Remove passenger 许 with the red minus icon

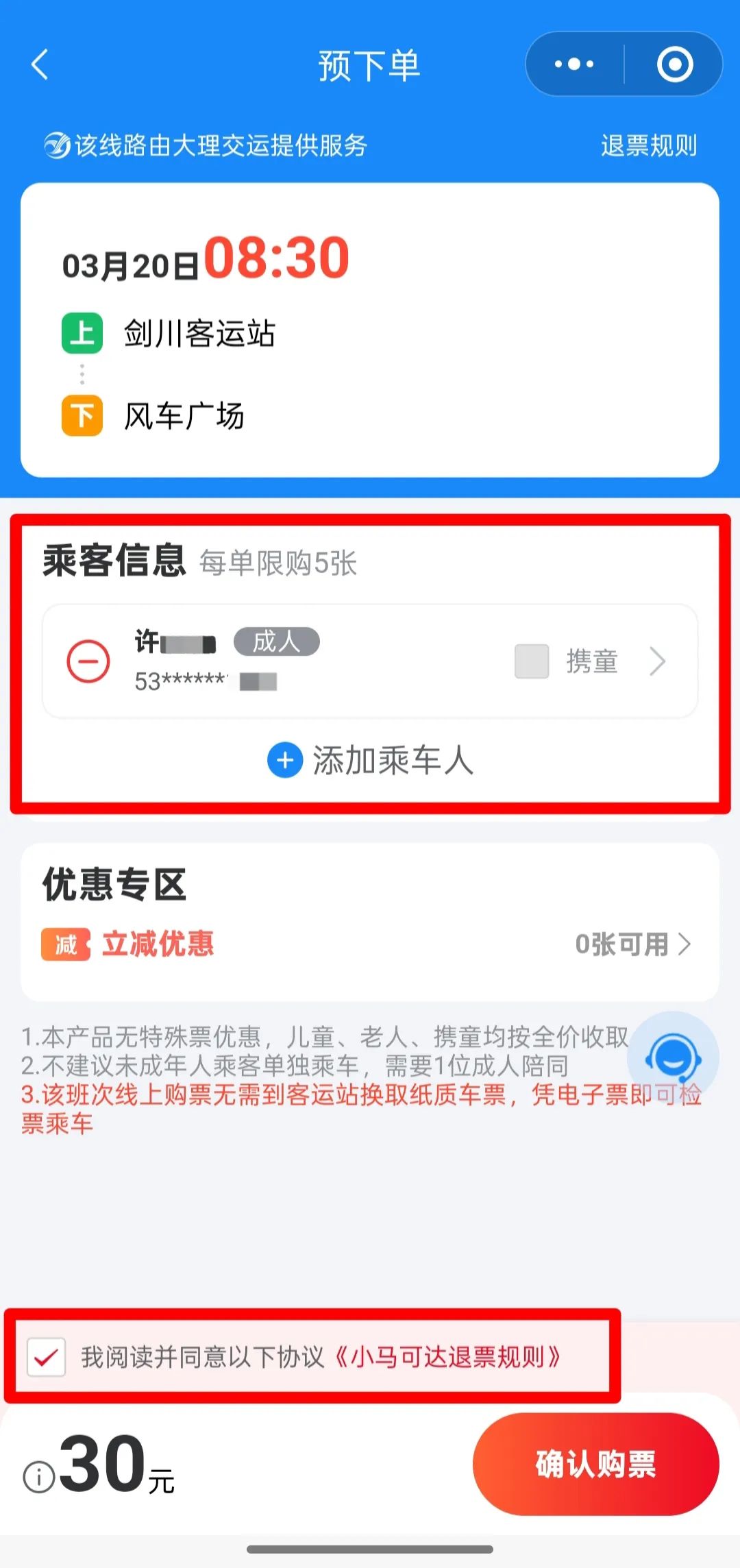point(88,662)
